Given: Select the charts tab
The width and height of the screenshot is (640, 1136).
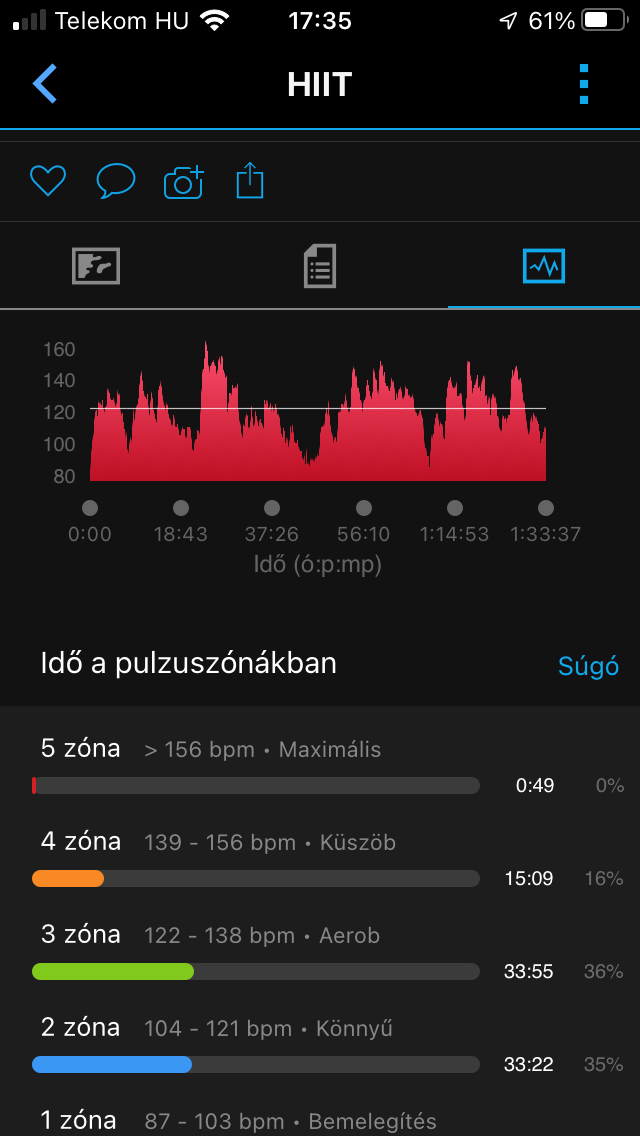Looking at the screenshot, I should pos(544,266).
